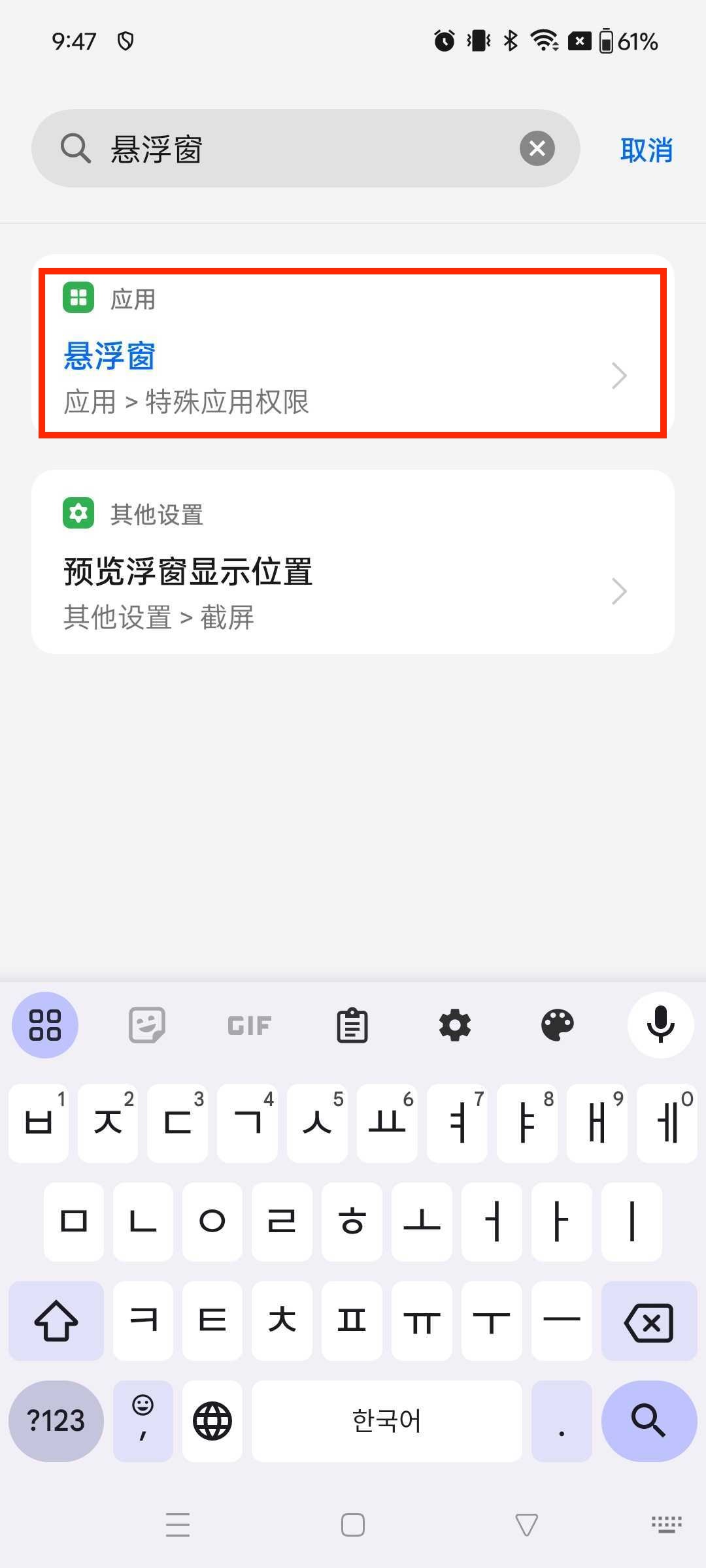Tap the keyboard backspace key
The width and height of the screenshot is (706, 1568).
tap(648, 1321)
